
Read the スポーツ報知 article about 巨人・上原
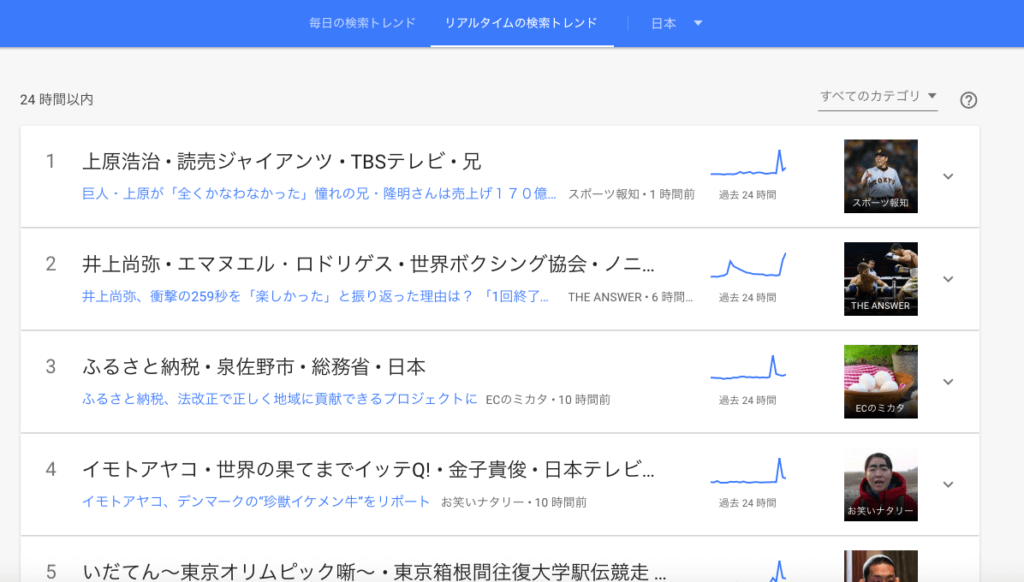319,194
